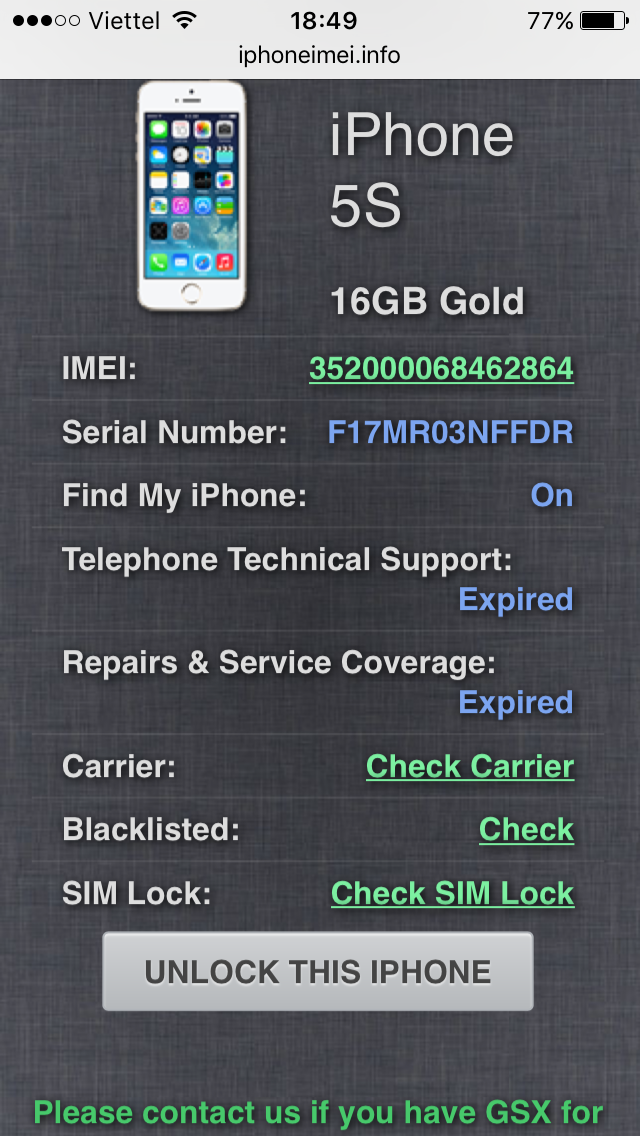Tap the Check SIM Lock link
Viewport: 640px width, 1136px height.
[x=452, y=893]
